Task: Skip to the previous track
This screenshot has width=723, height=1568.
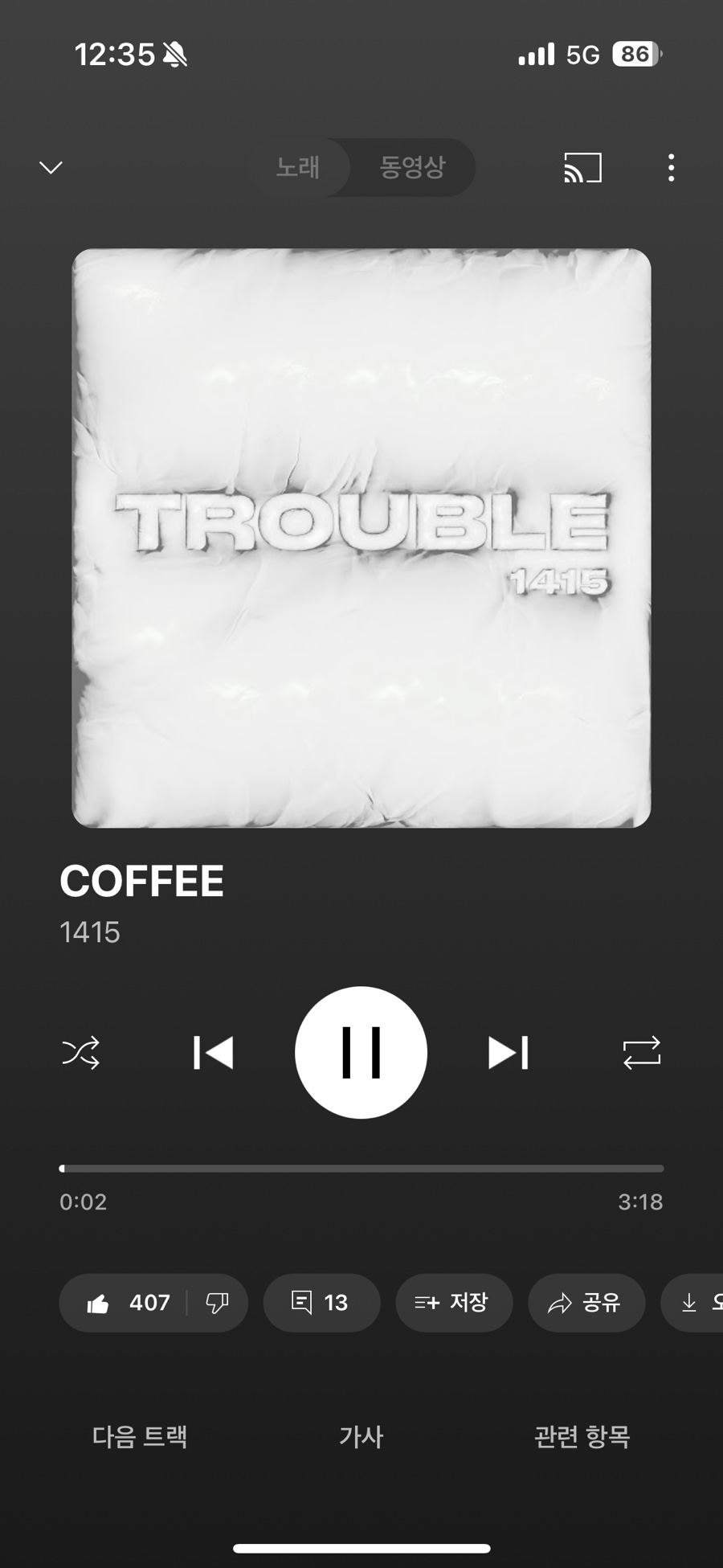Action: 214,1052
